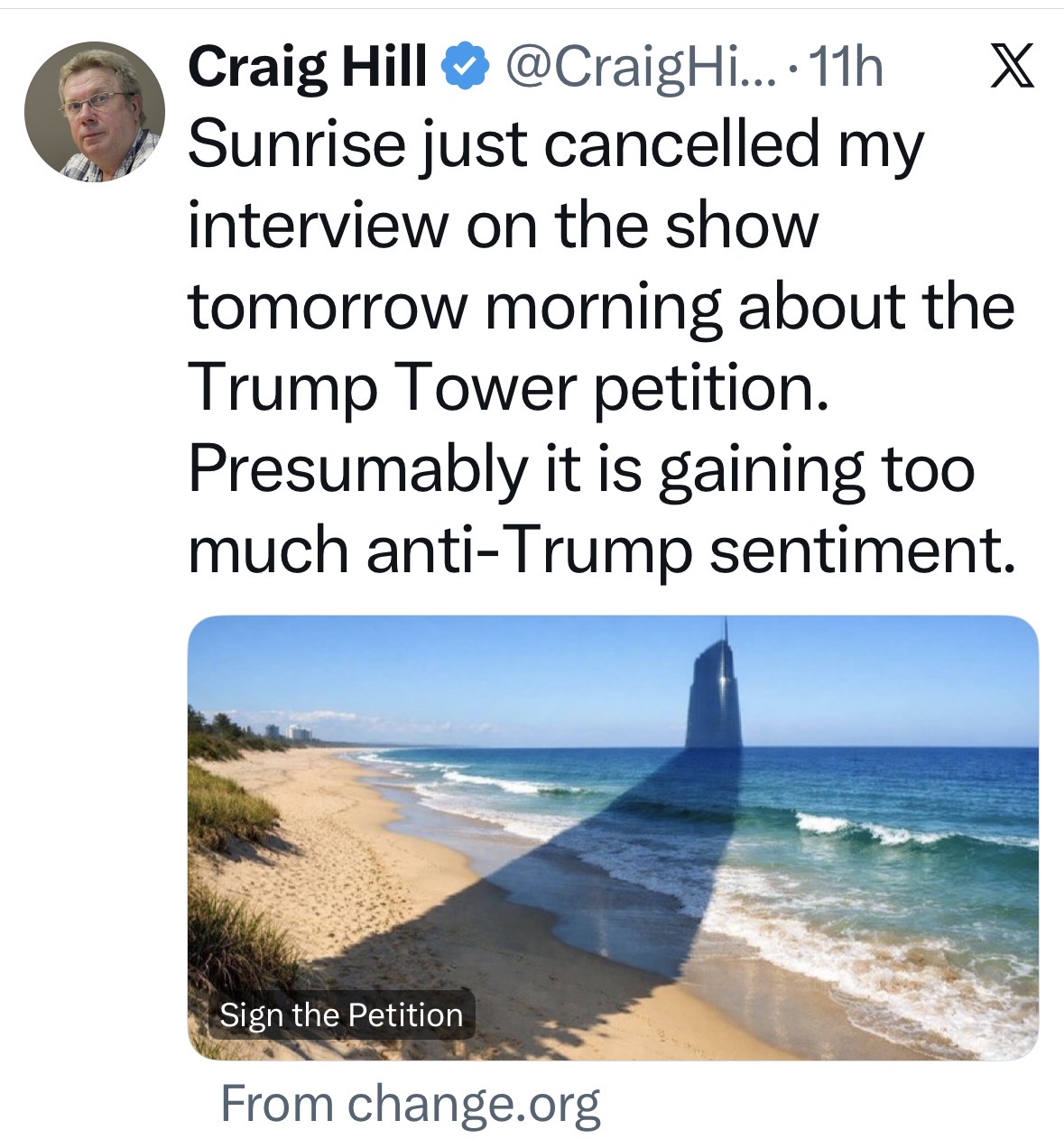Open the change.org source link

[411, 1104]
